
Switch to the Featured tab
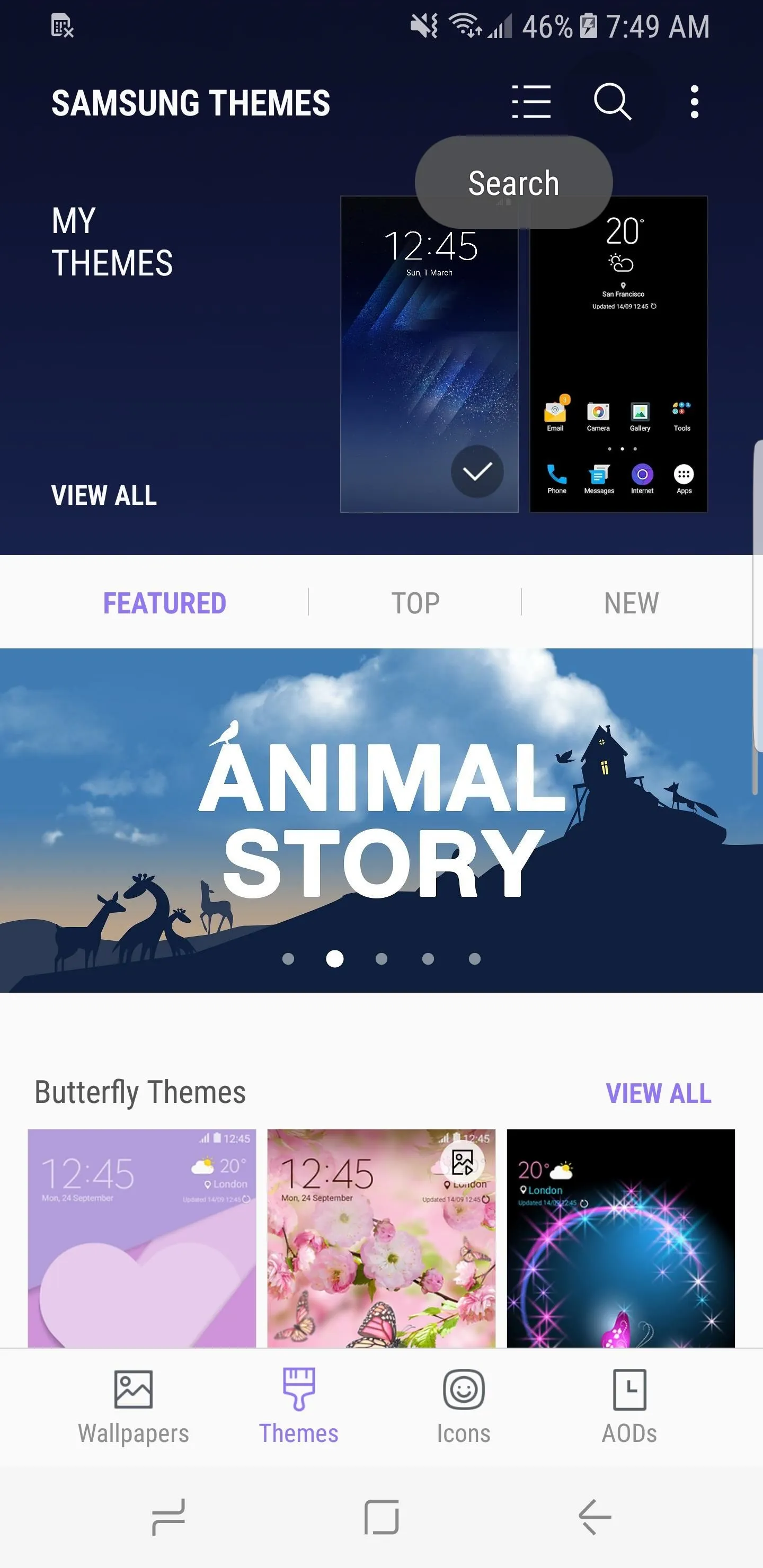[164, 603]
